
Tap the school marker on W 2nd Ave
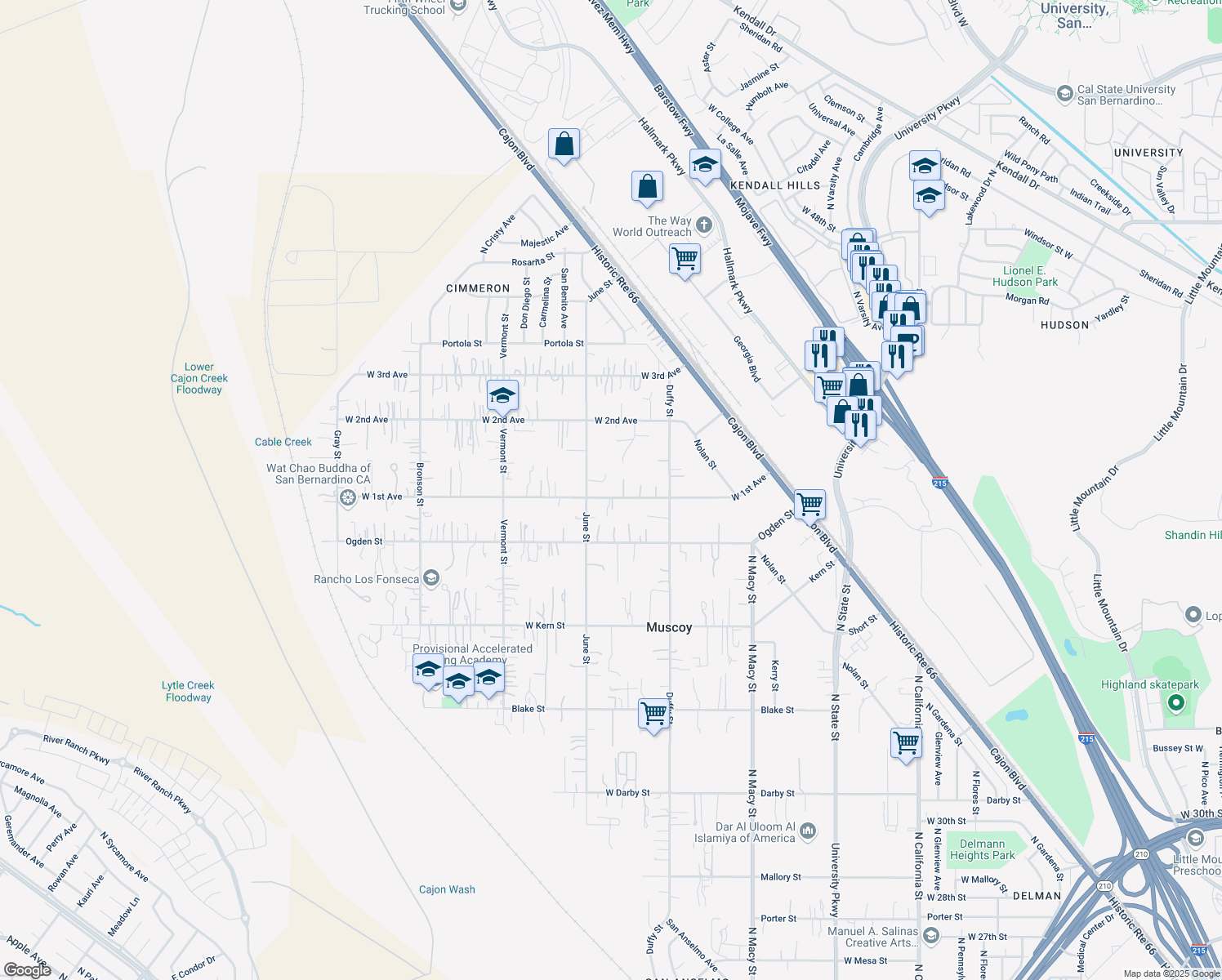coord(502,396)
